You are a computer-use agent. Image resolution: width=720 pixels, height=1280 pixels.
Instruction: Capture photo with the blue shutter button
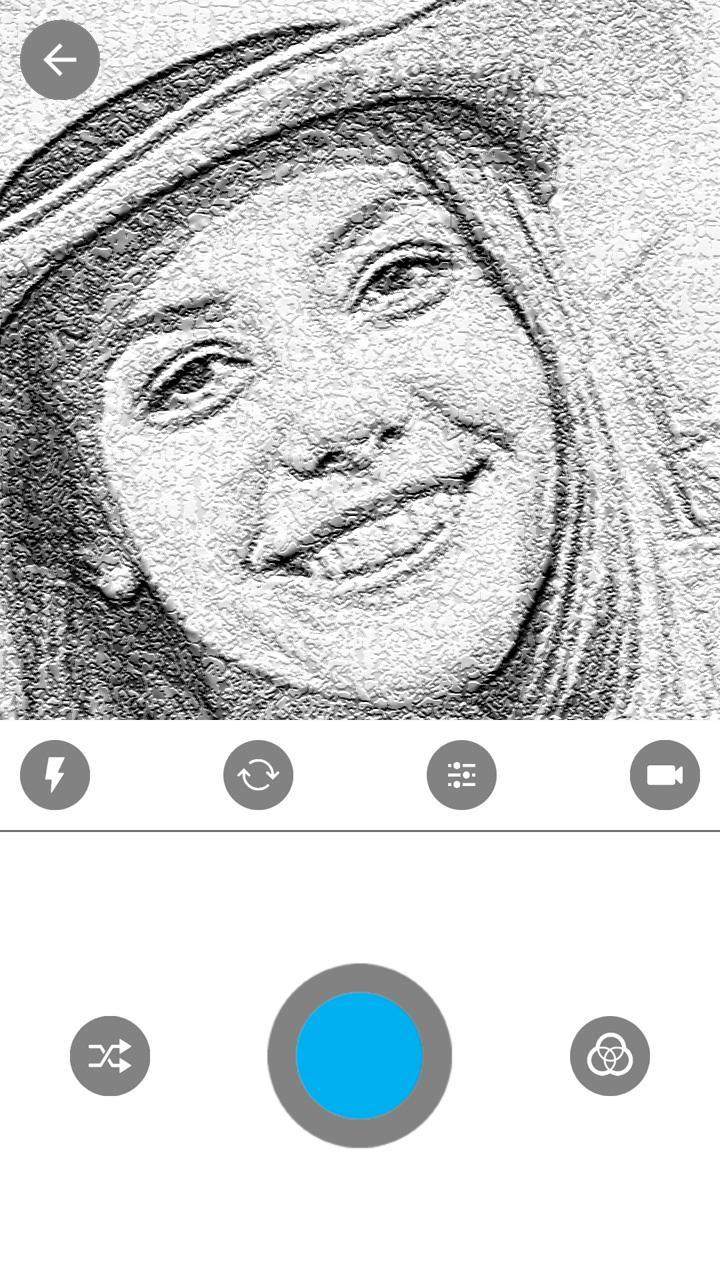coord(360,1056)
